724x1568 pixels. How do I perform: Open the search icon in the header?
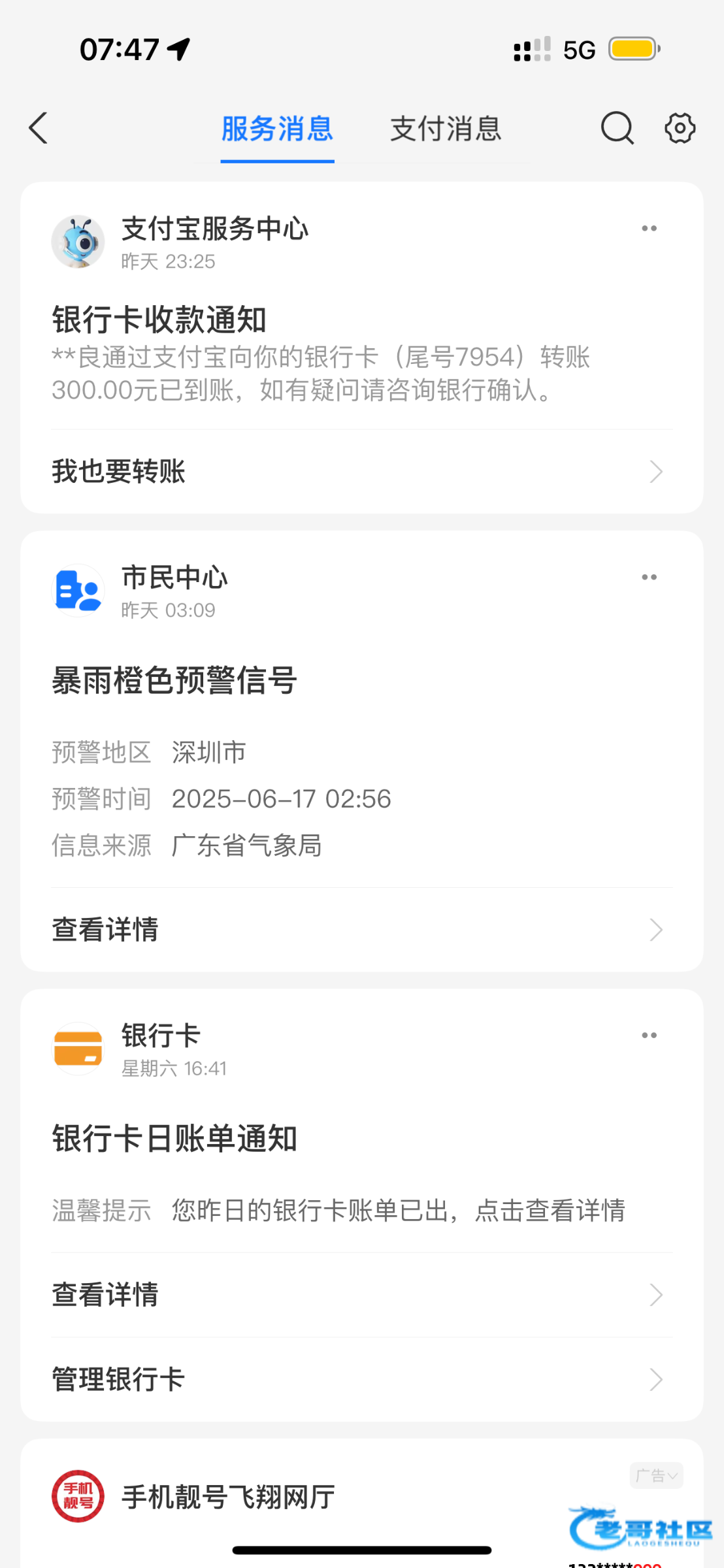click(617, 128)
